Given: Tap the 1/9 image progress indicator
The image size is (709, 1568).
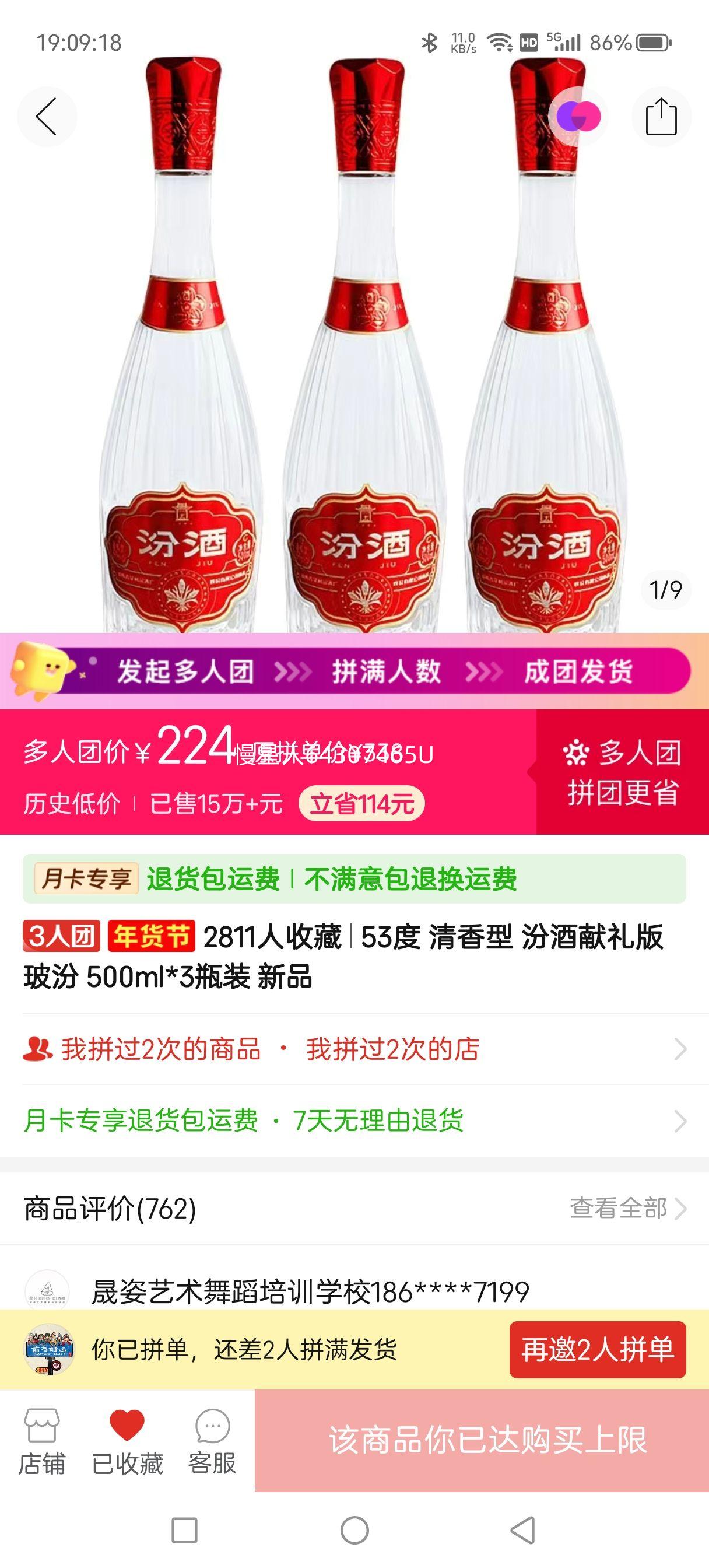Looking at the screenshot, I should [x=666, y=590].
